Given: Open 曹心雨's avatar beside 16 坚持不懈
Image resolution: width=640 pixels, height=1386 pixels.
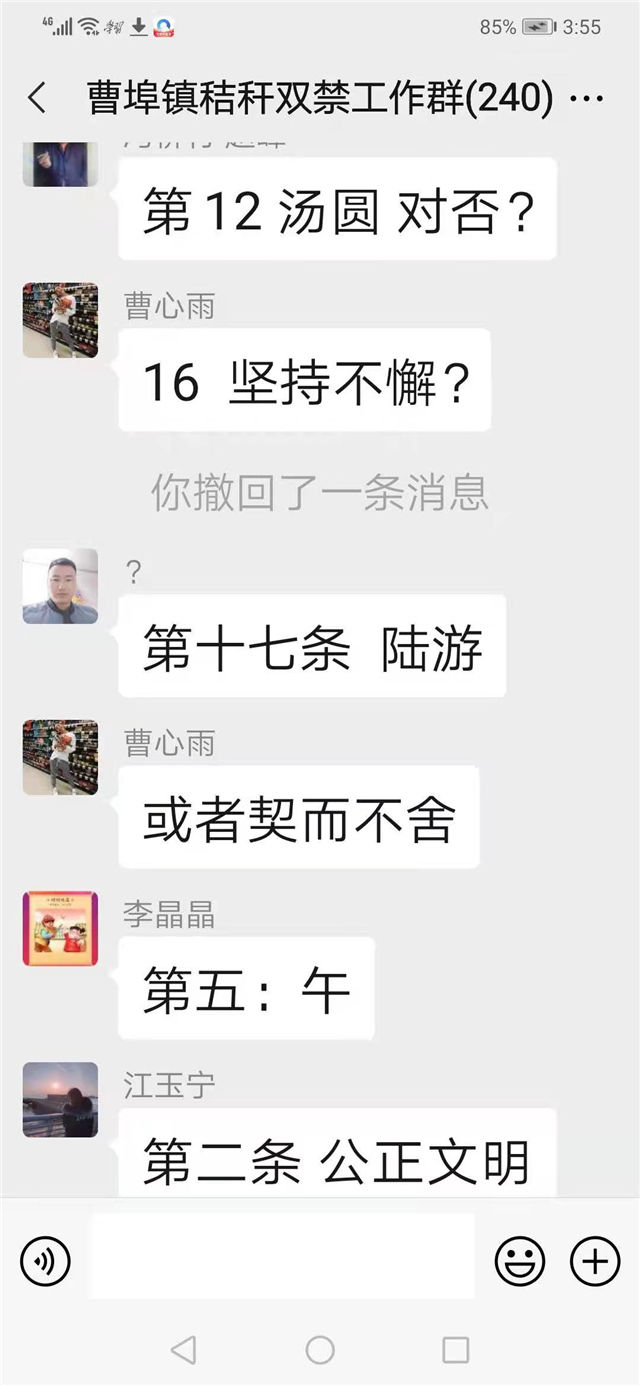Looking at the screenshot, I should click(x=60, y=320).
